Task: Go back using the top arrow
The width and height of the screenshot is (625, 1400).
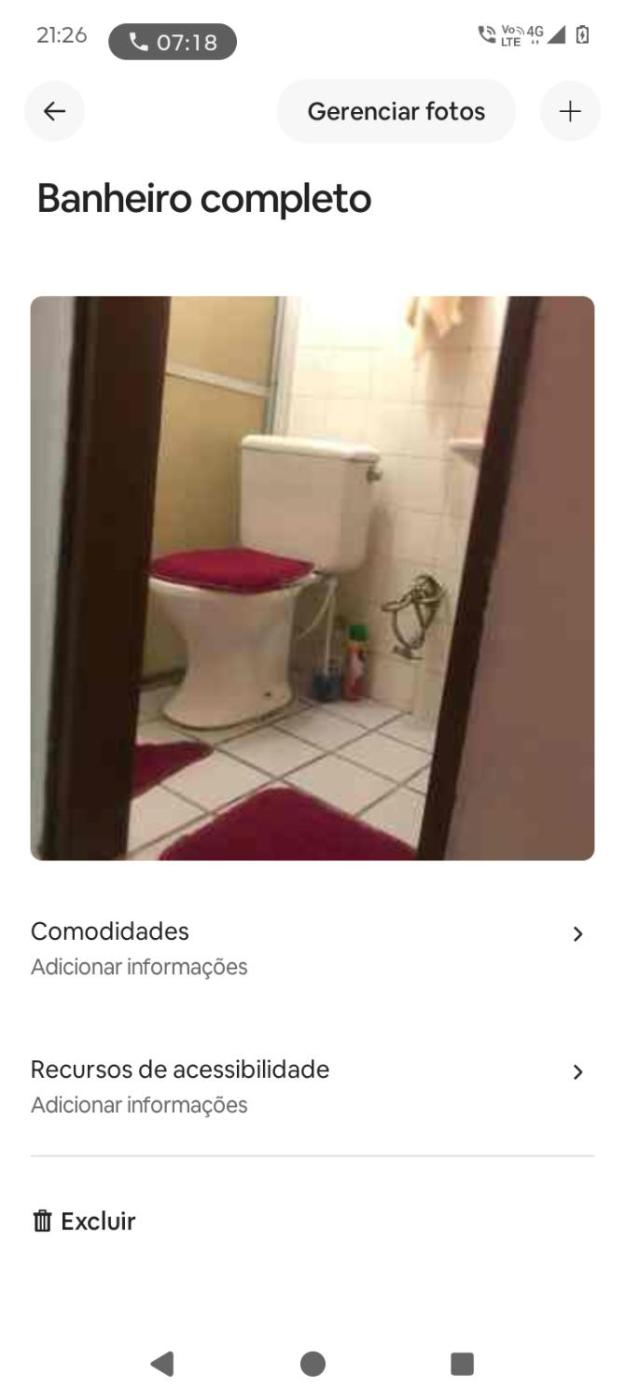Action: click(55, 111)
